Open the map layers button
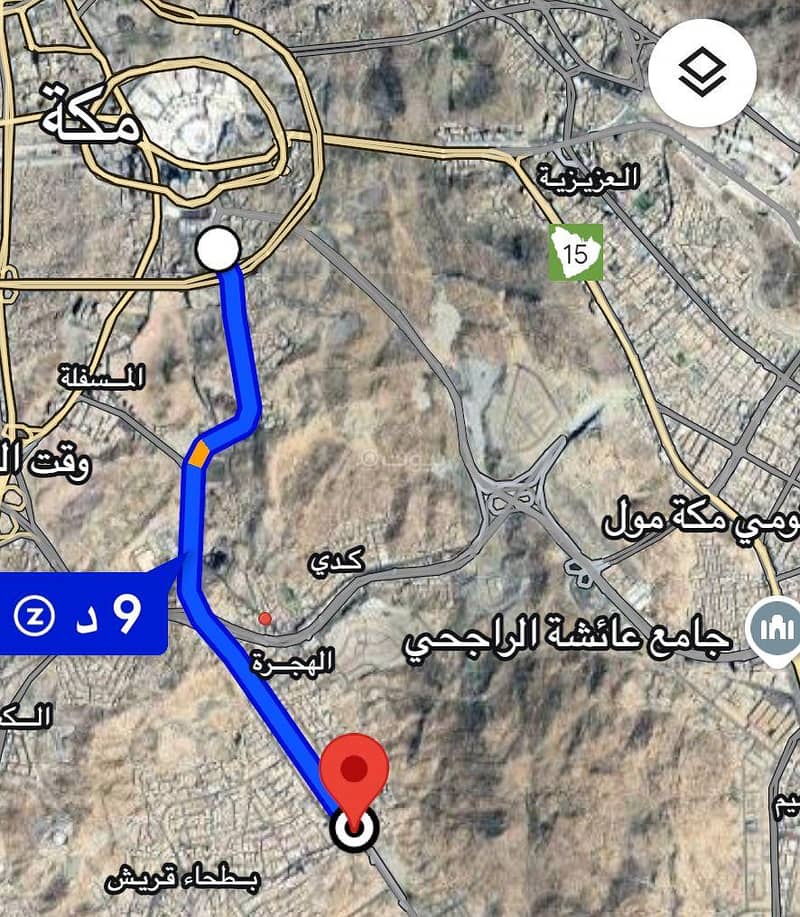This screenshot has width=800, height=917. point(702,73)
